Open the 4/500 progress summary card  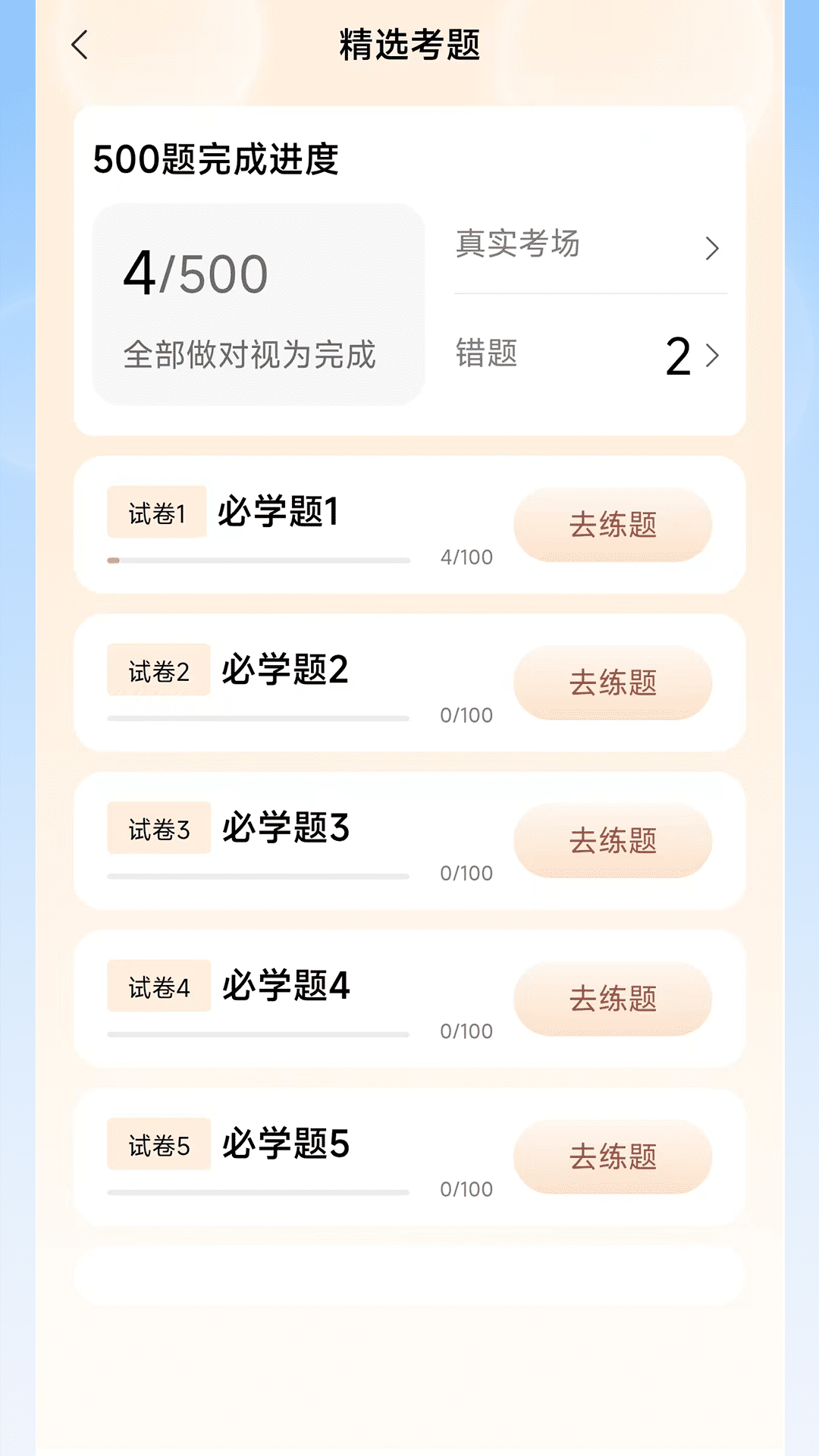coord(259,300)
